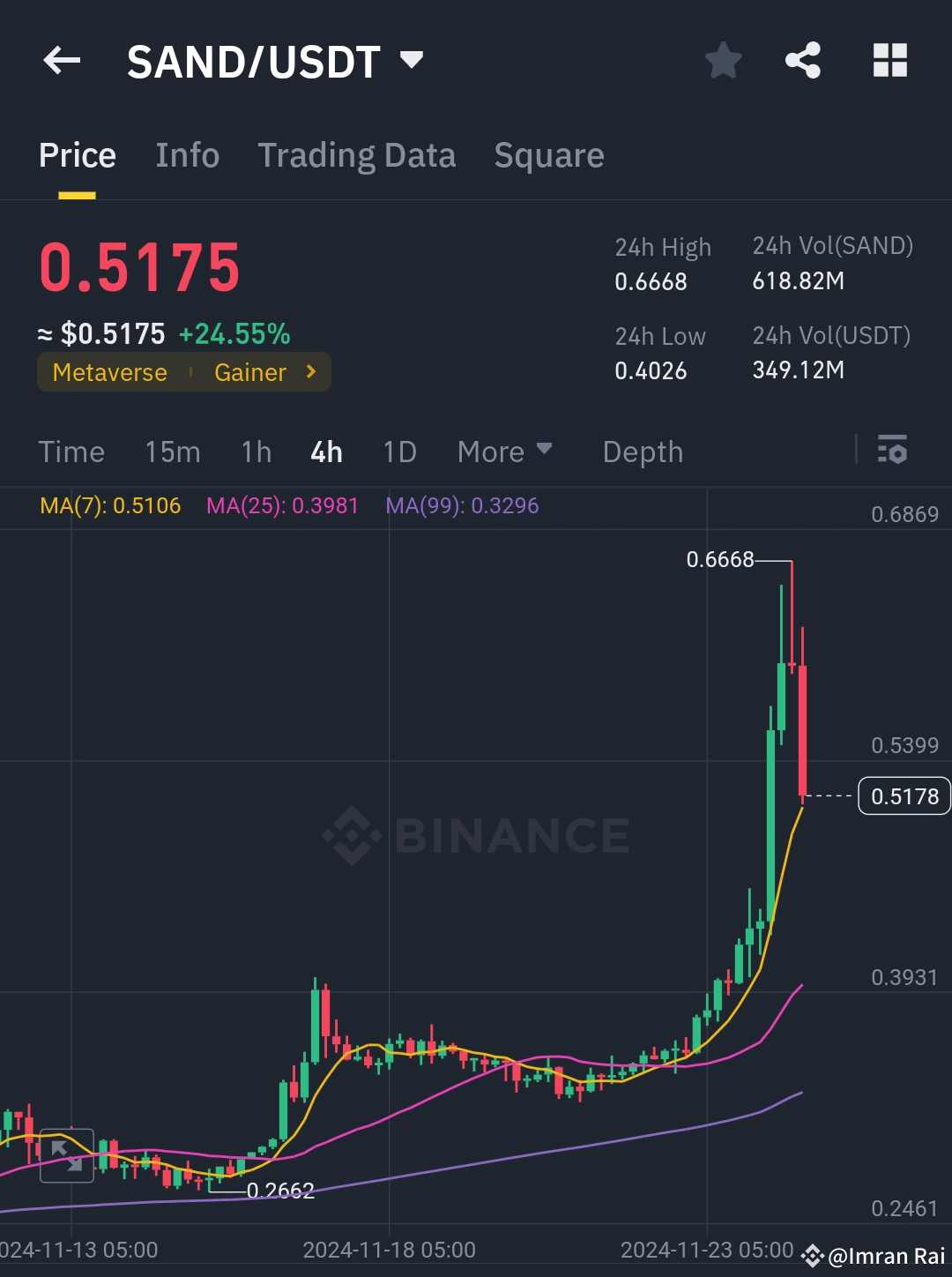Select the 1D chart interval
This screenshot has width=952, height=1277.
(399, 451)
